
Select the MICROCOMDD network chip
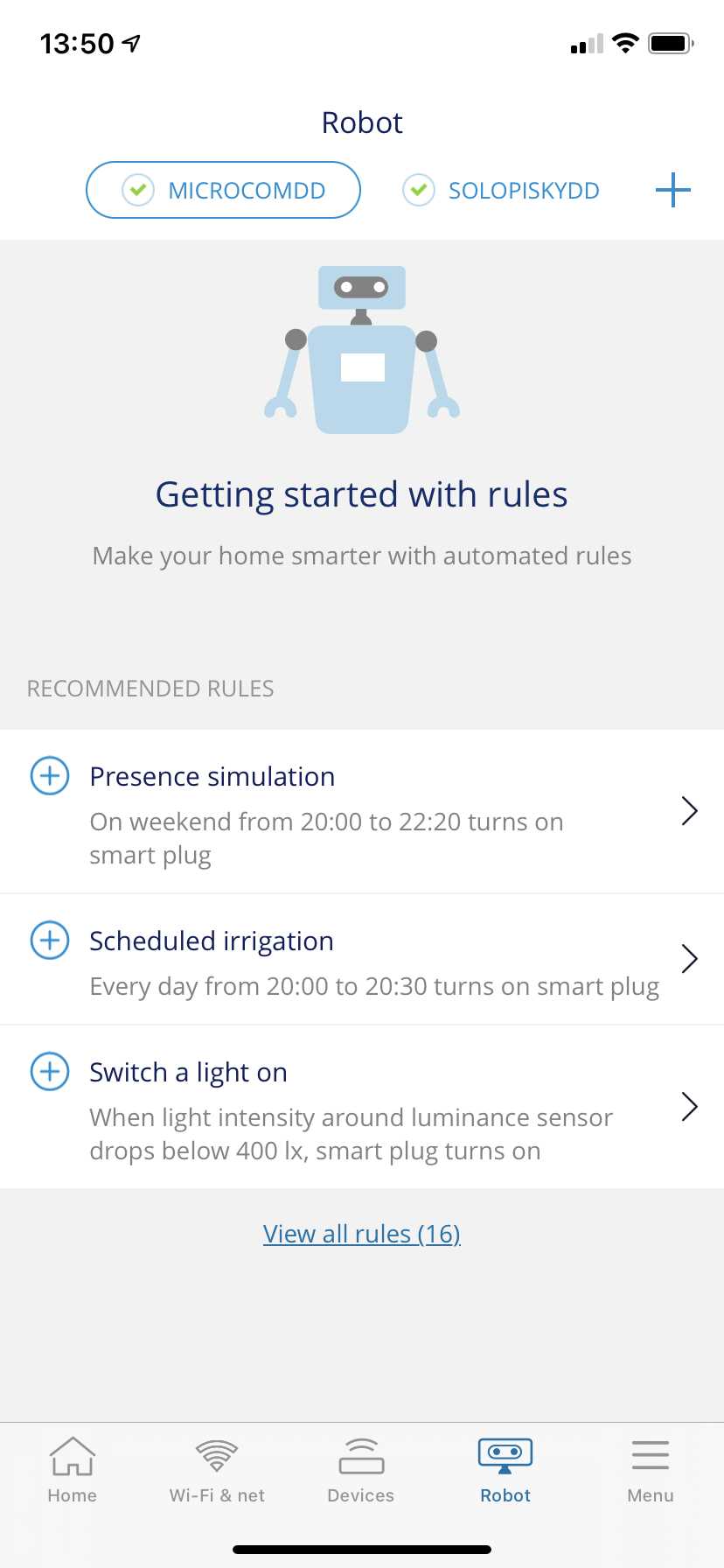click(x=223, y=190)
